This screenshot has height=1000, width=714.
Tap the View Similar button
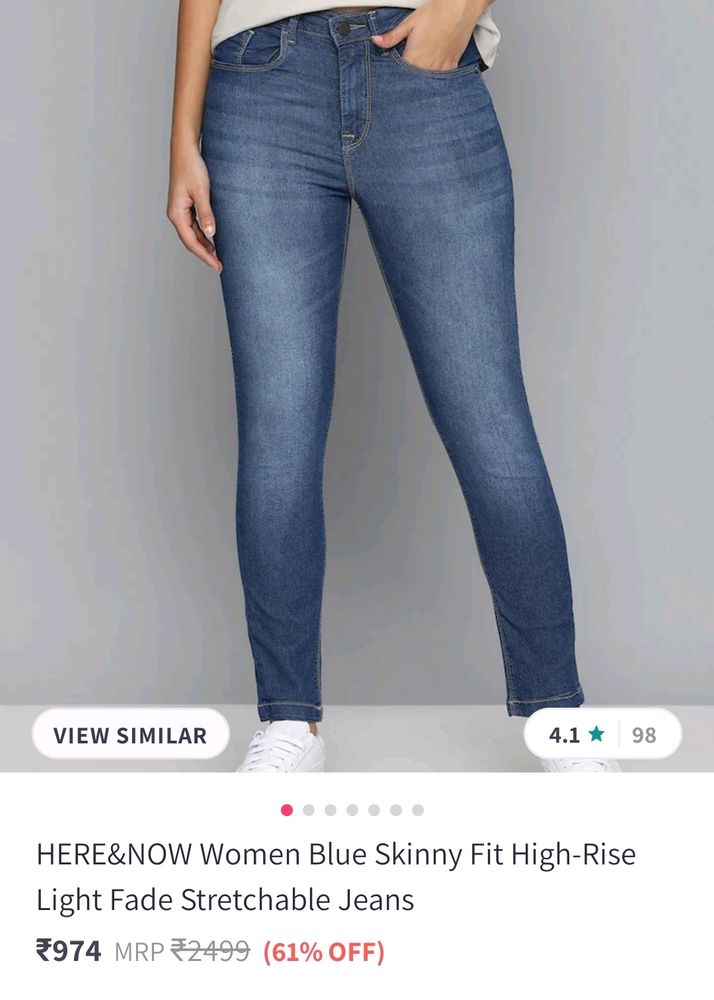coord(130,735)
